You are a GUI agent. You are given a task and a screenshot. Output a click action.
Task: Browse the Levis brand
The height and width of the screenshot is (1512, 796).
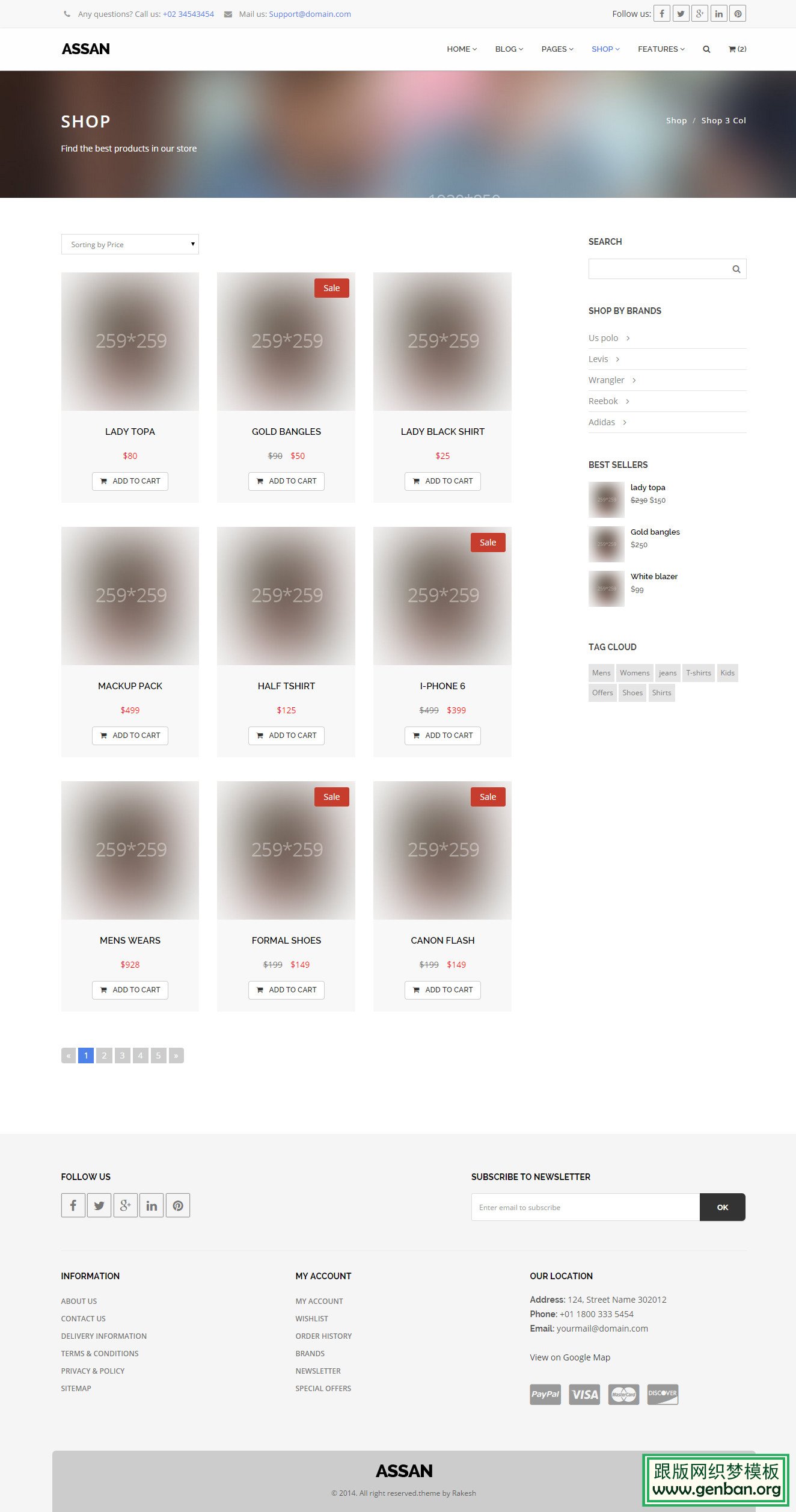[598, 359]
